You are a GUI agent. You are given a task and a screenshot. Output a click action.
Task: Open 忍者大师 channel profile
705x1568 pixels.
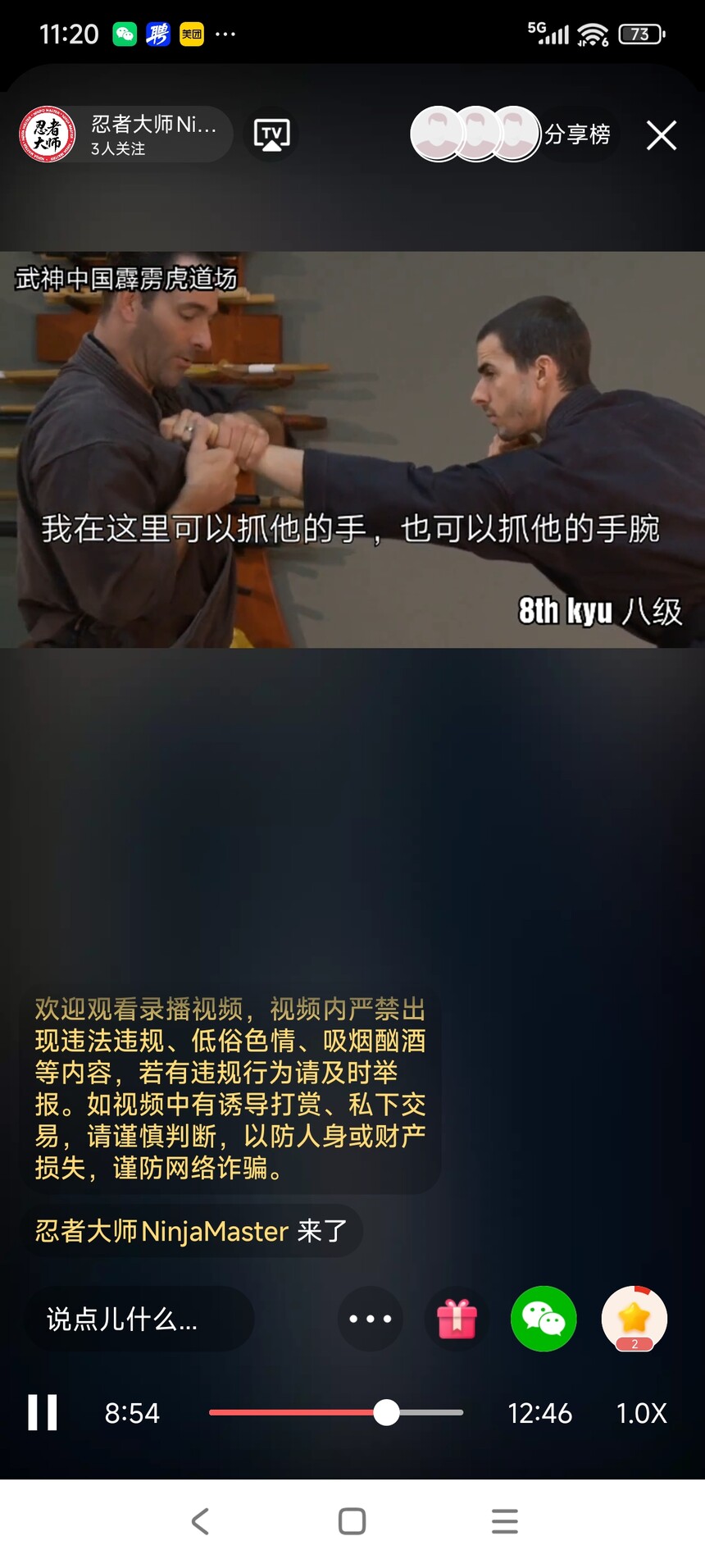tap(49, 134)
